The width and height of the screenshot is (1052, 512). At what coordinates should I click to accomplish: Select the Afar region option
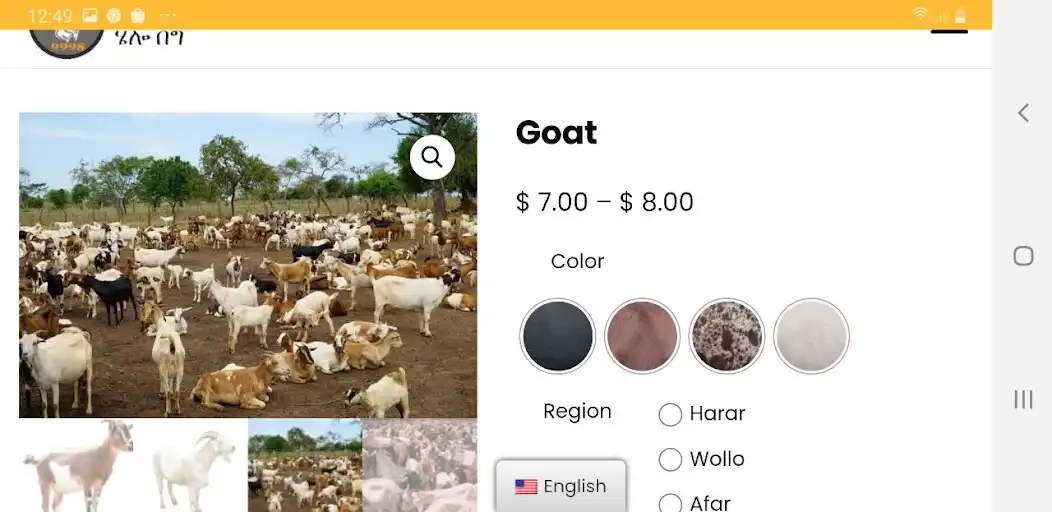click(670, 503)
